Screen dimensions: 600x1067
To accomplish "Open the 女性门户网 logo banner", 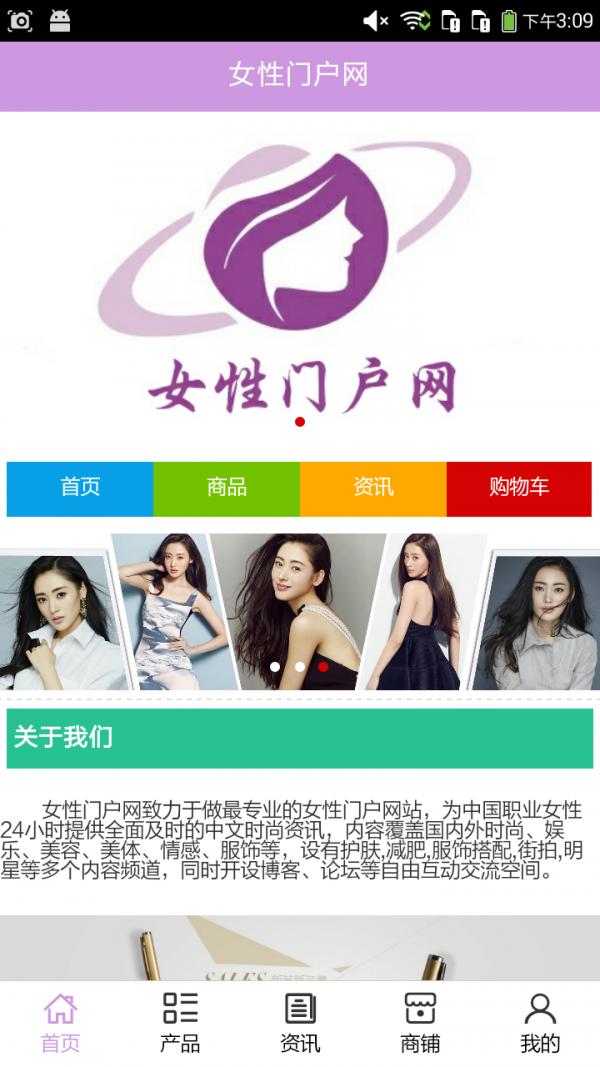I will (x=300, y=280).
